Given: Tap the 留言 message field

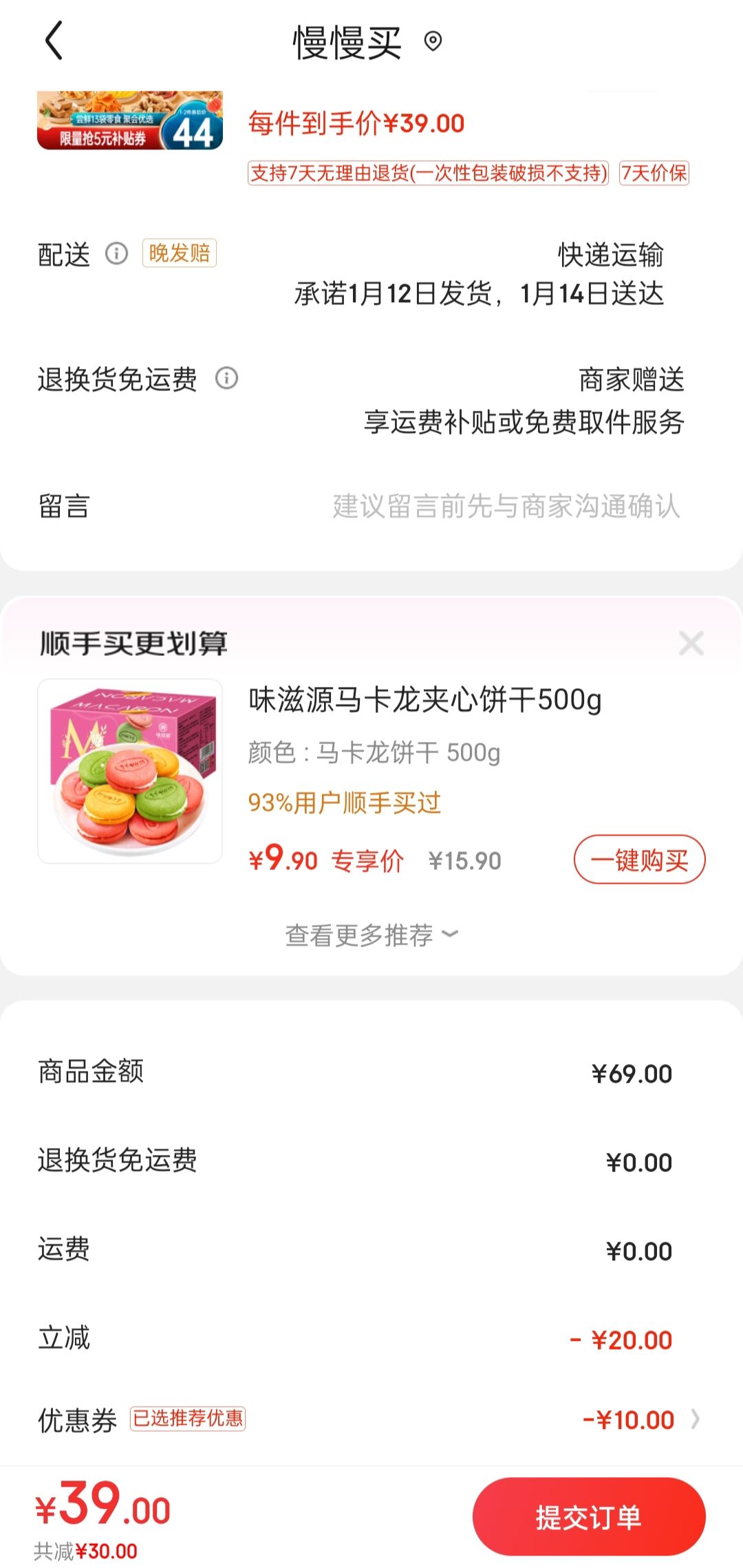Looking at the screenshot, I should [x=371, y=506].
